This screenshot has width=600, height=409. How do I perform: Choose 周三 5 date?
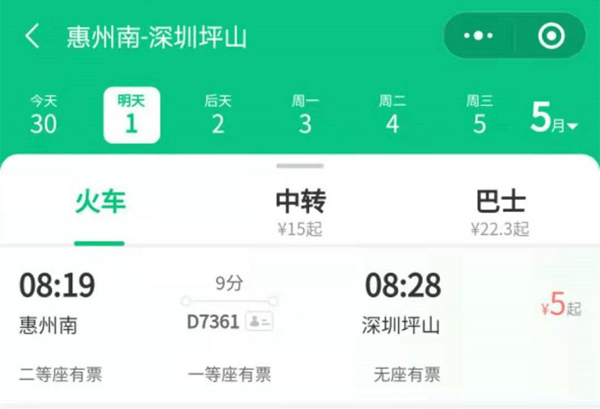pyautogui.click(x=479, y=115)
